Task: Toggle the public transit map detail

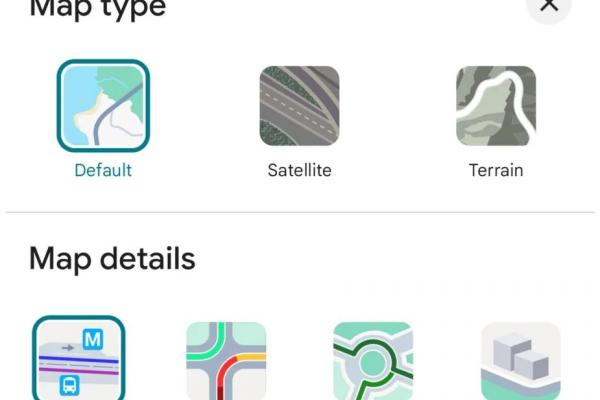Action: [x=78, y=360]
